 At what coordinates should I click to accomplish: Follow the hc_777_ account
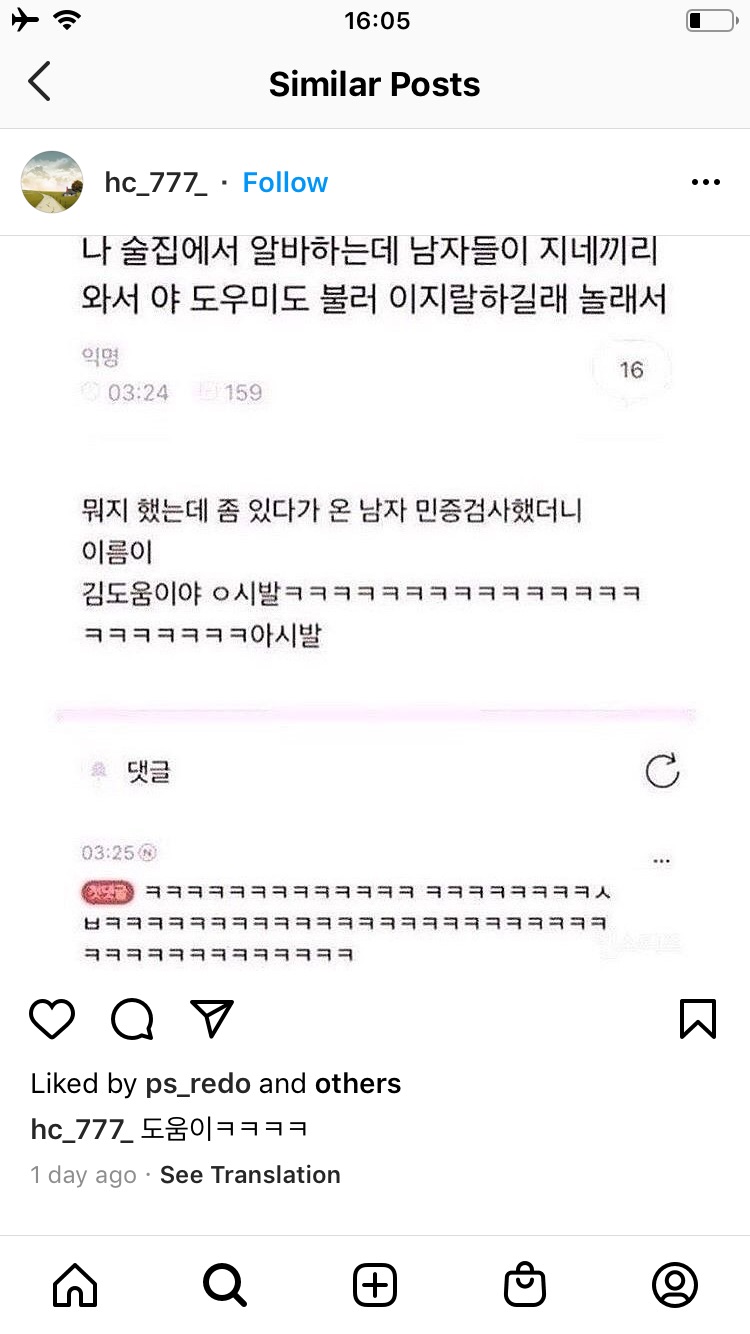pos(285,182)
